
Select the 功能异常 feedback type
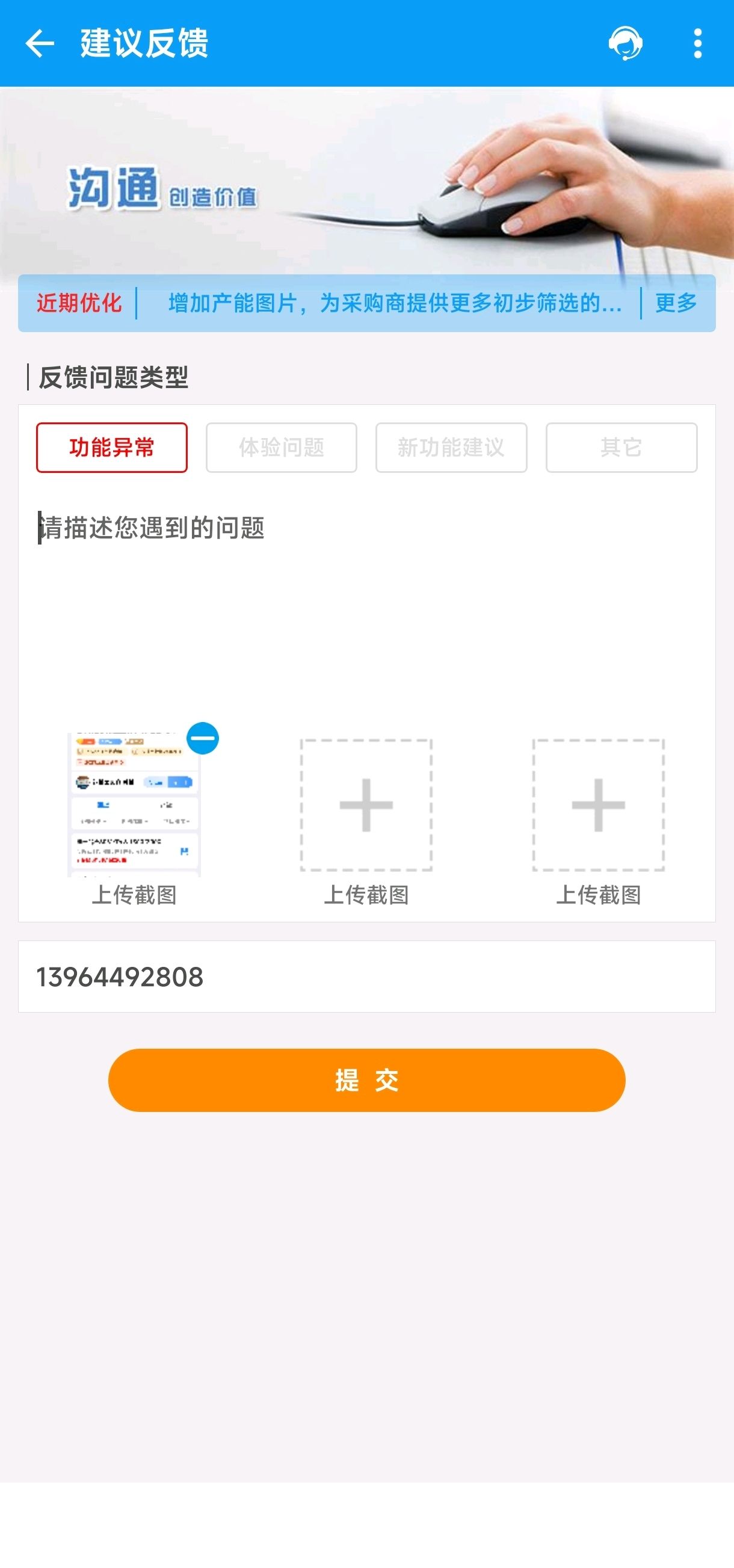tap(112, 448)
